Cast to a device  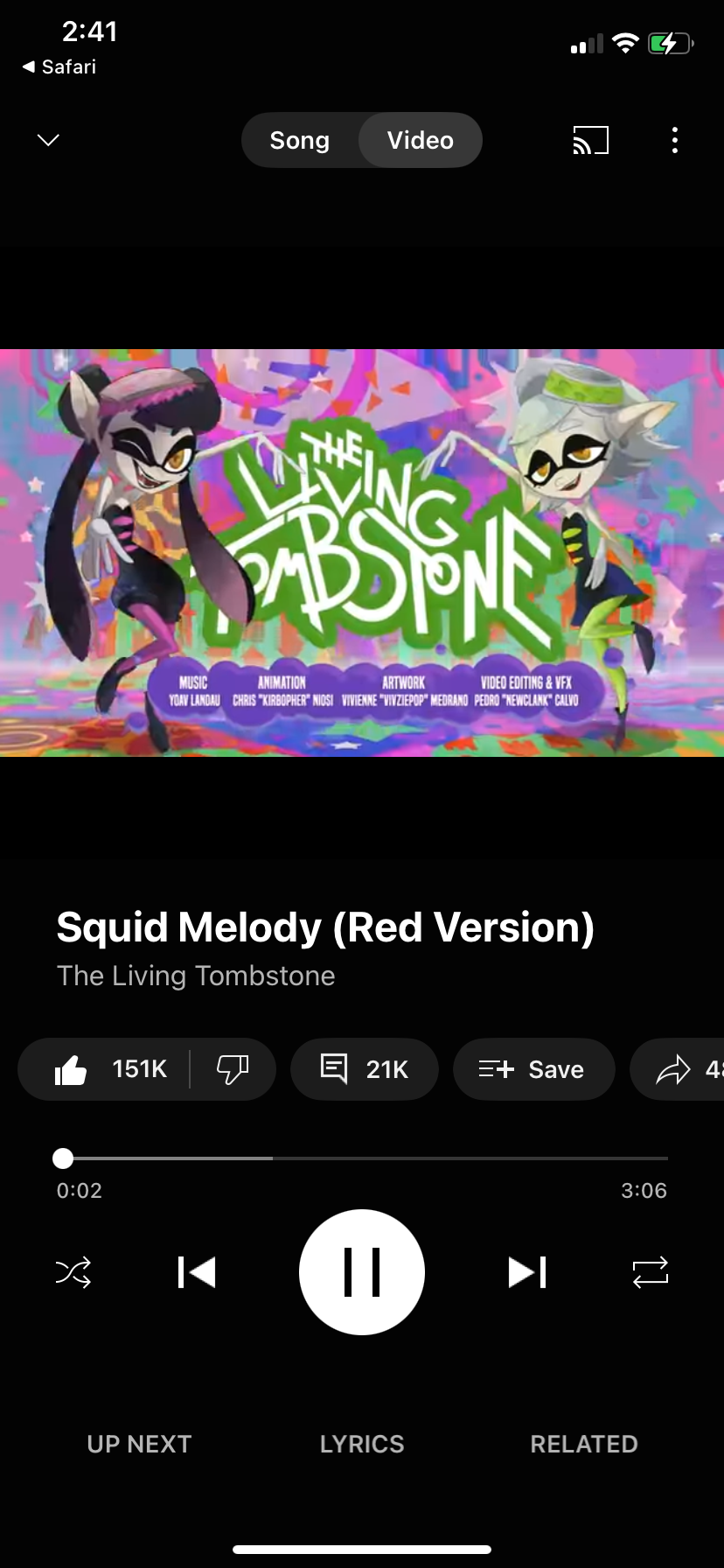pos(590,140)
